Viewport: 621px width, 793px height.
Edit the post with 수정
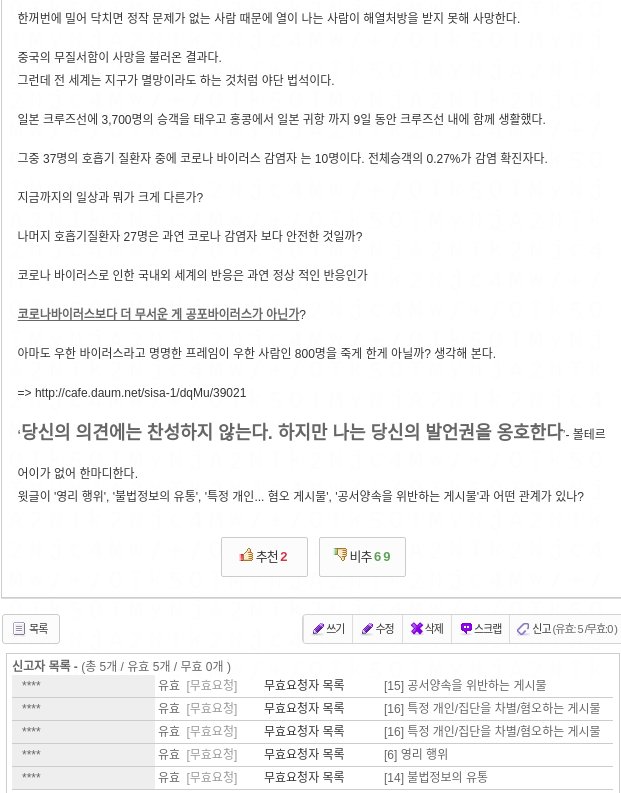pyautogui.click(x=377, y=629)
